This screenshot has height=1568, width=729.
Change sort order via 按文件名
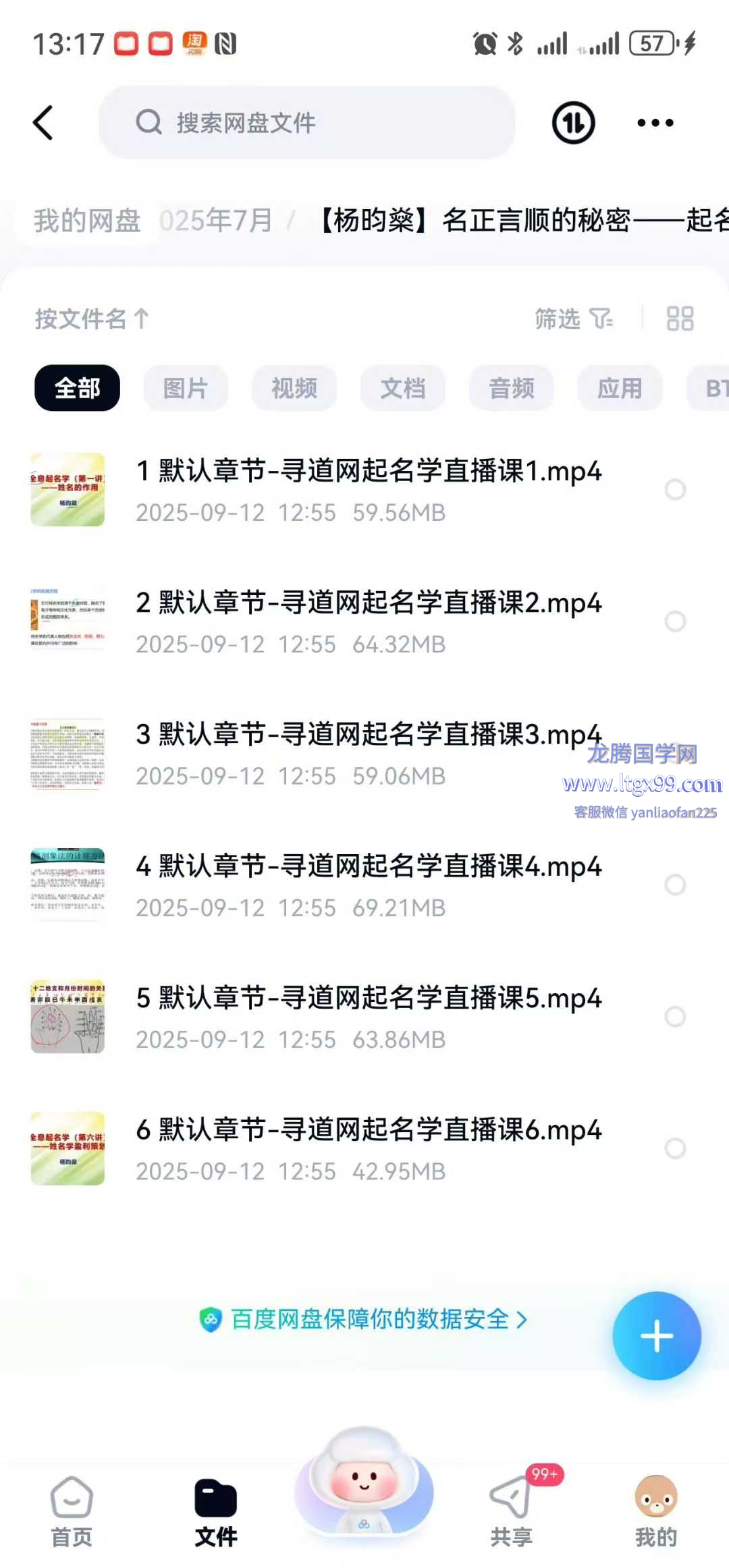coord(92,318)
